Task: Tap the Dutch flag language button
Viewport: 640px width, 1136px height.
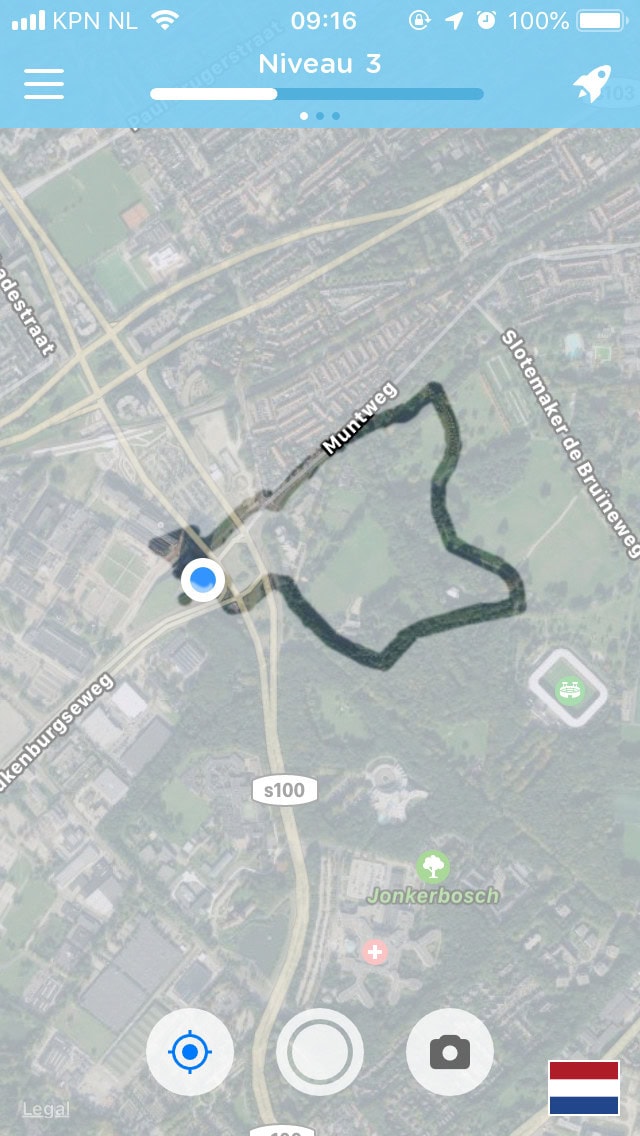Action: [x=583, y=1088]
